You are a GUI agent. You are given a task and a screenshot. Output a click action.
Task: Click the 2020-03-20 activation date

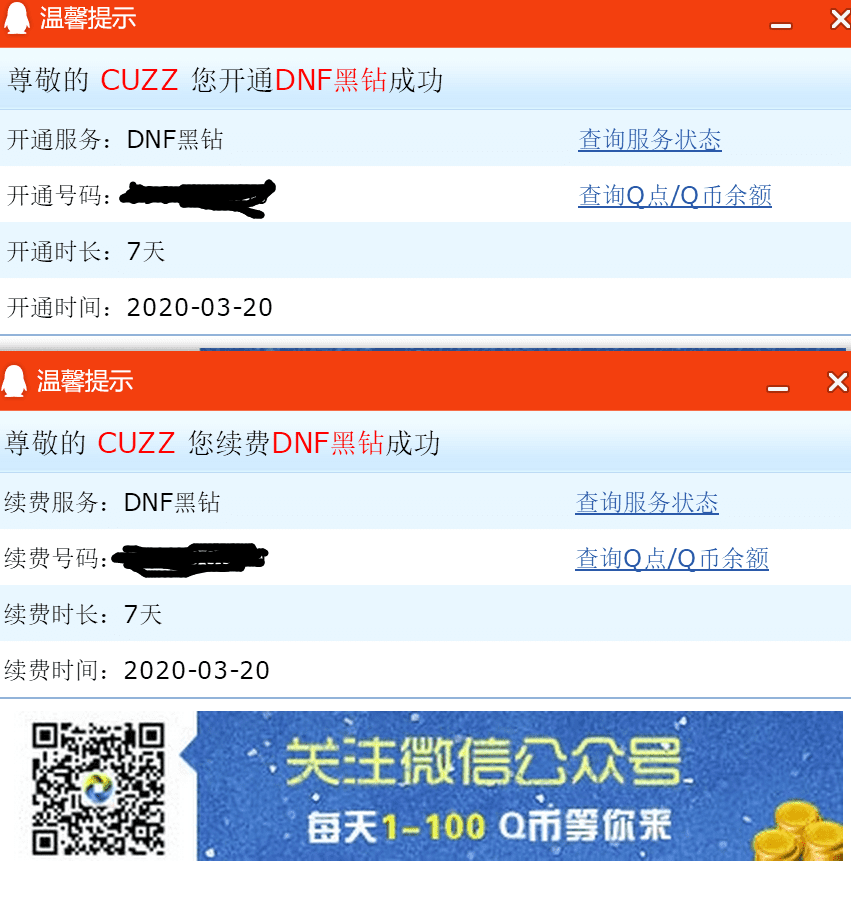199,307
